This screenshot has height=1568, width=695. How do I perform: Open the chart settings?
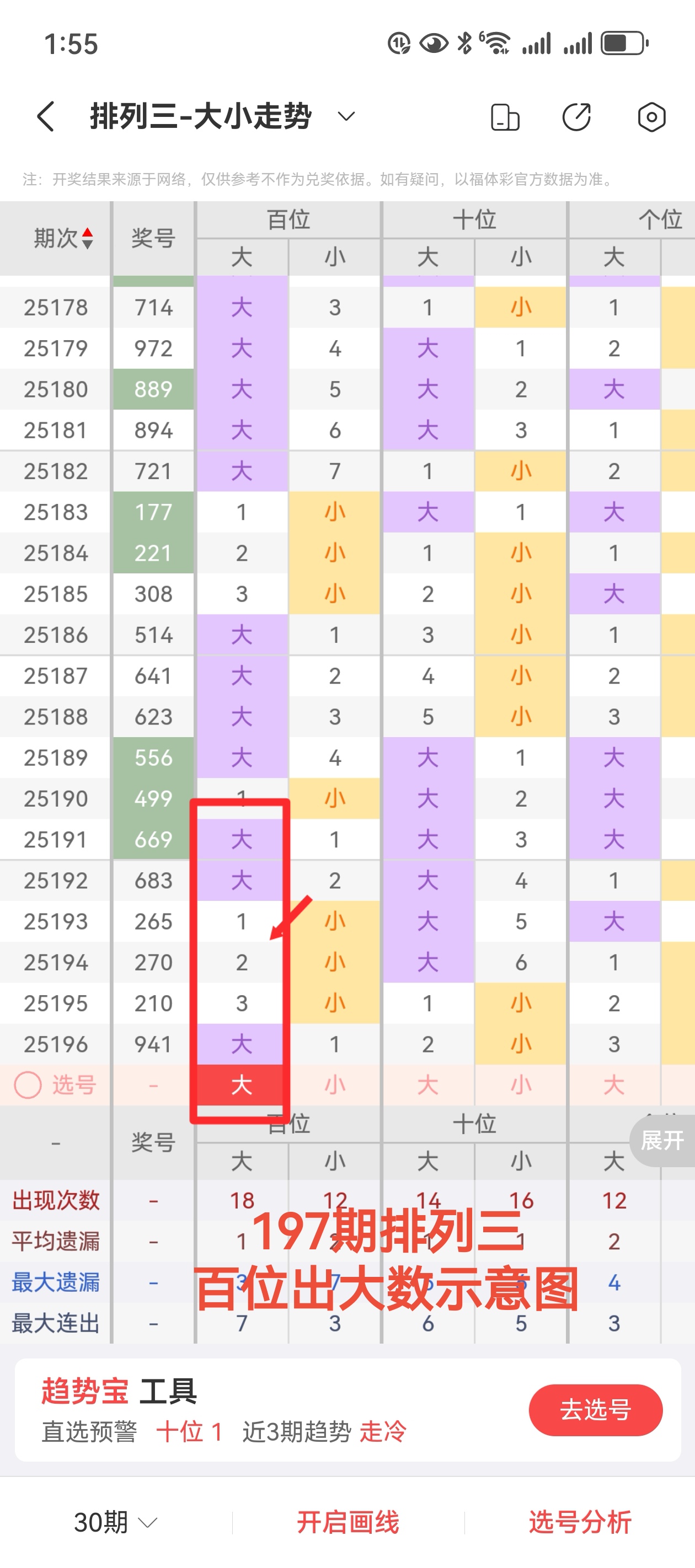pos(651,117)
